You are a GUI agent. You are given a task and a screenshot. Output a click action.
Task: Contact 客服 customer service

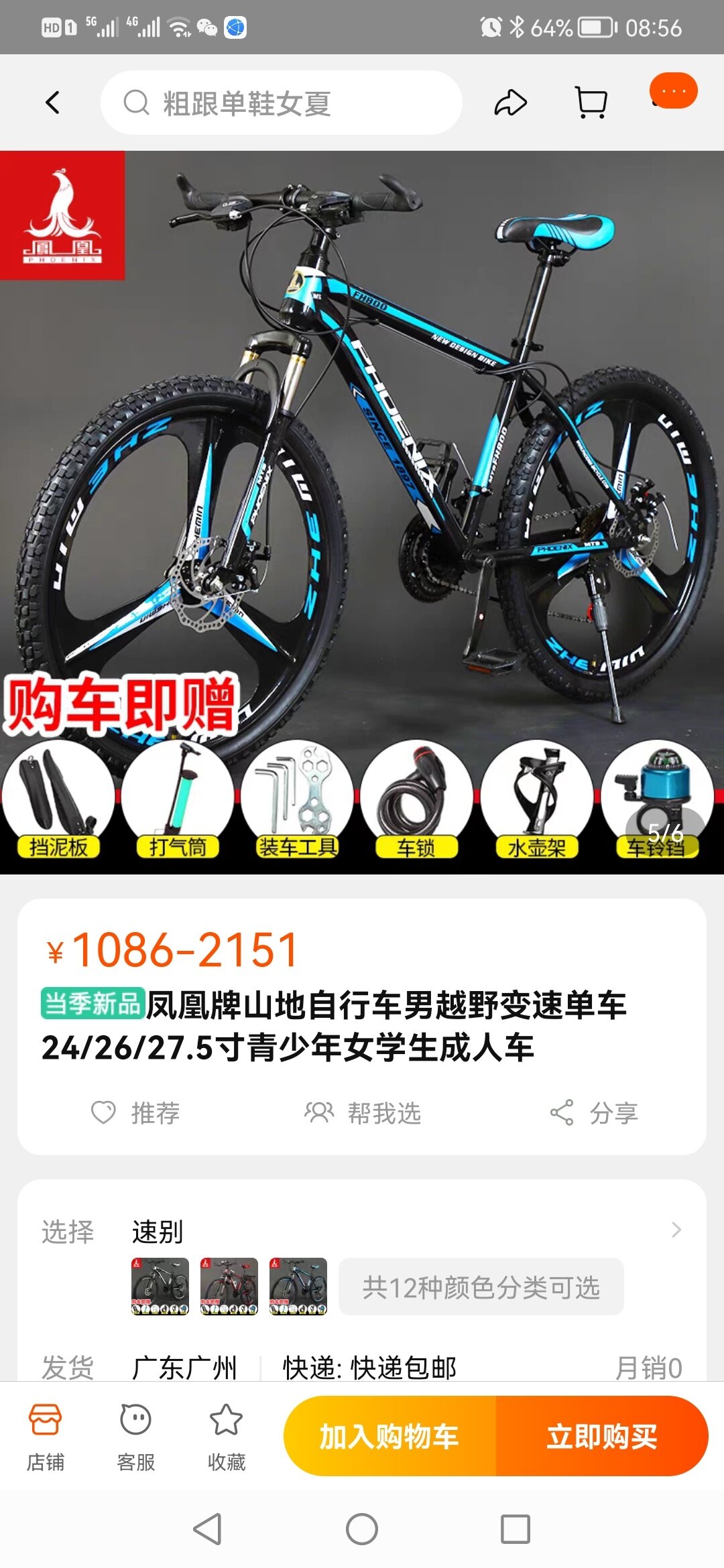coord(135,1437)
